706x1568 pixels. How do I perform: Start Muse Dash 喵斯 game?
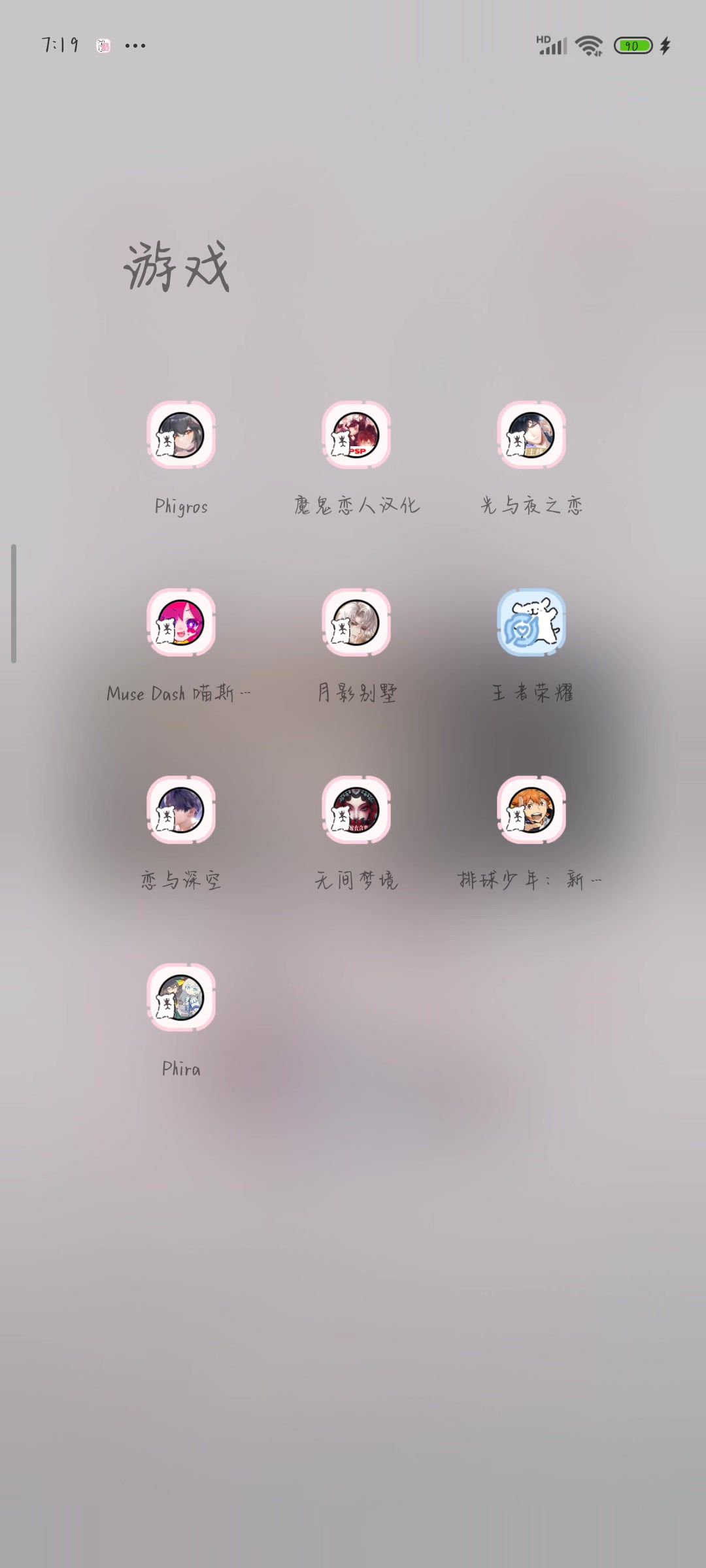[181, 623]
